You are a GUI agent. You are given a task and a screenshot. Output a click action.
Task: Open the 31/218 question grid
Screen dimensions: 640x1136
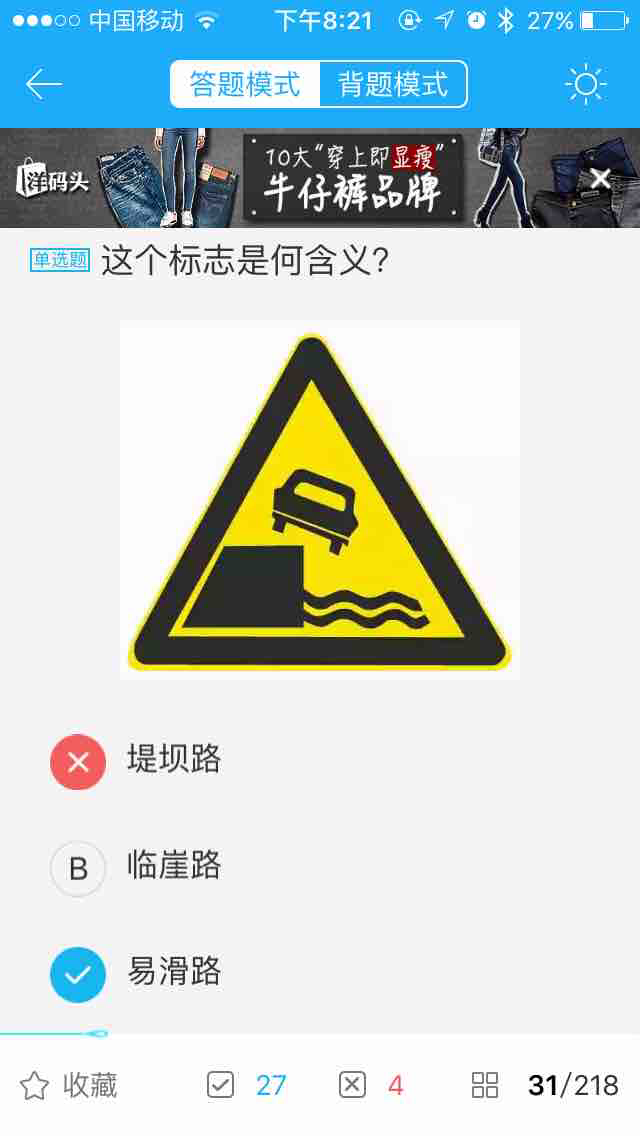click(545, 1085)
